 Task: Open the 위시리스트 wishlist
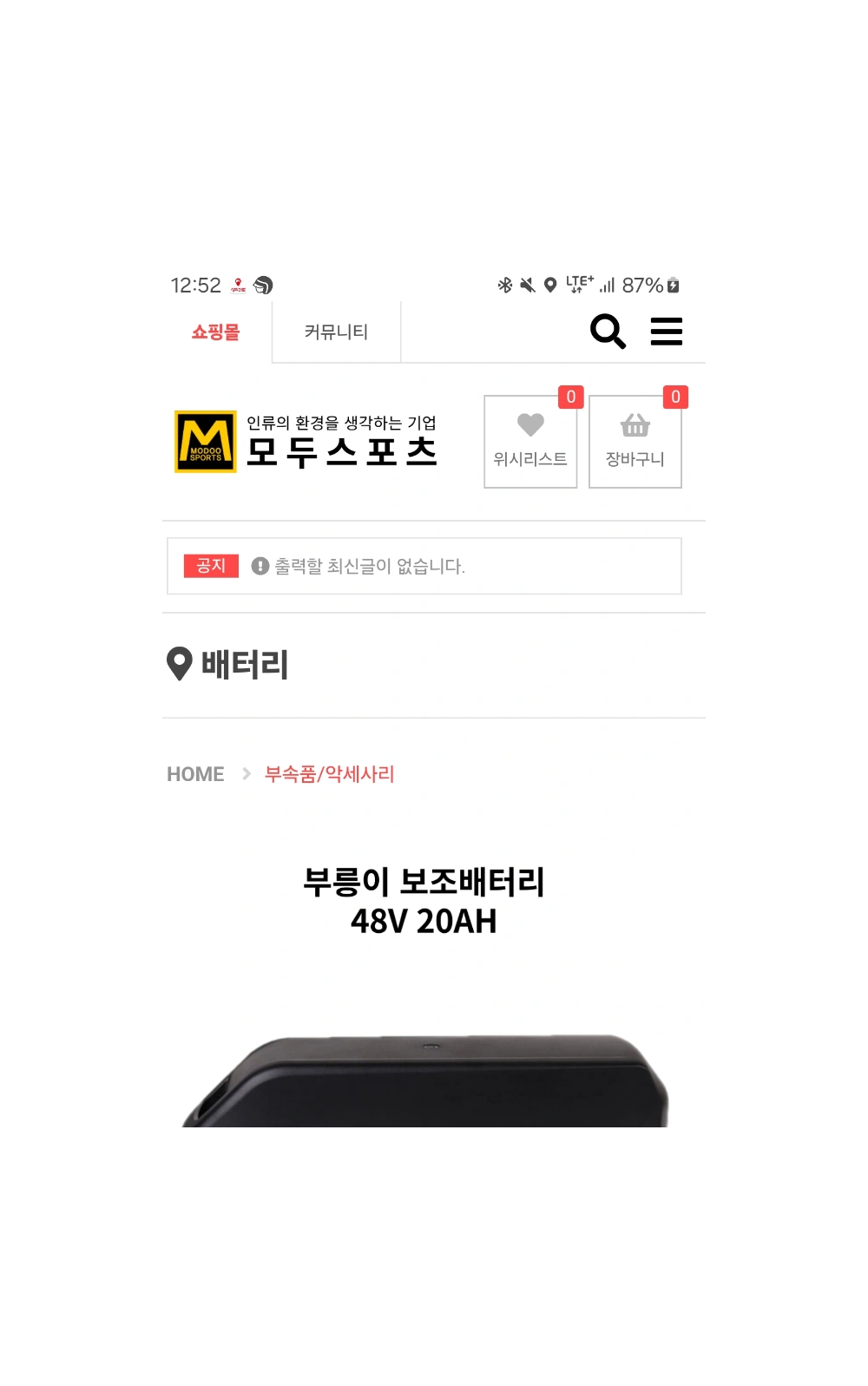pyautogui.click(x=530, y=442)
